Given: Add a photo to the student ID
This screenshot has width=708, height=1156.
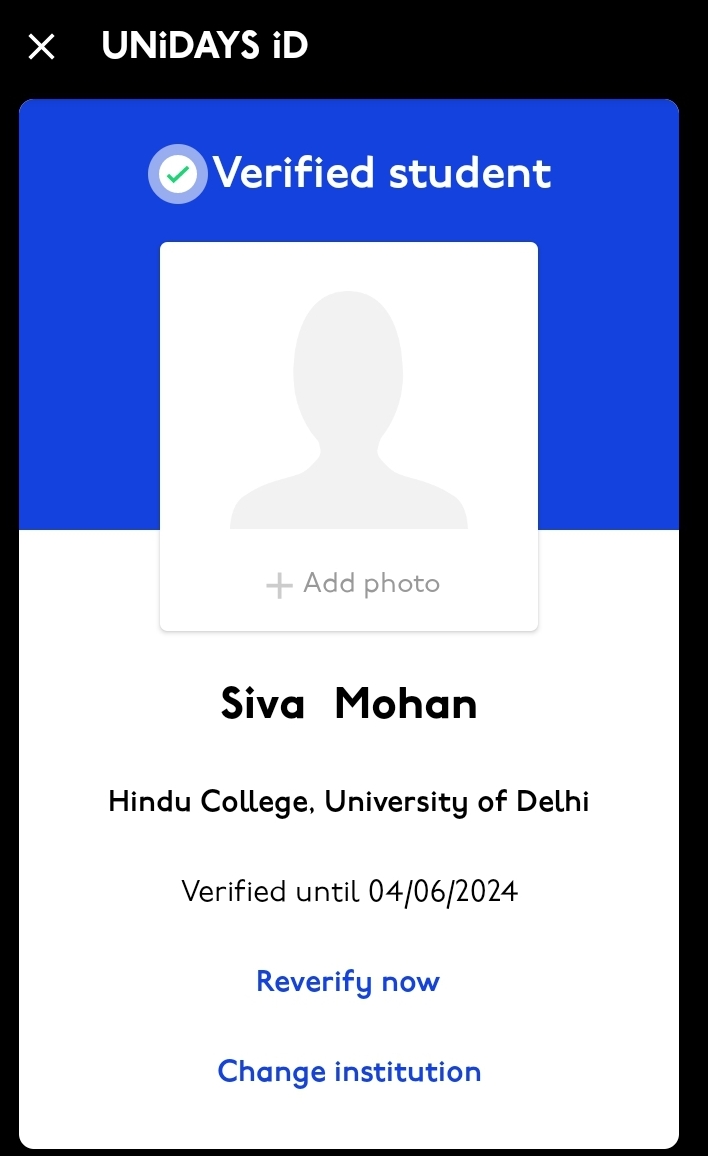Looking at the screenshot, I should [x=353, y=584].
